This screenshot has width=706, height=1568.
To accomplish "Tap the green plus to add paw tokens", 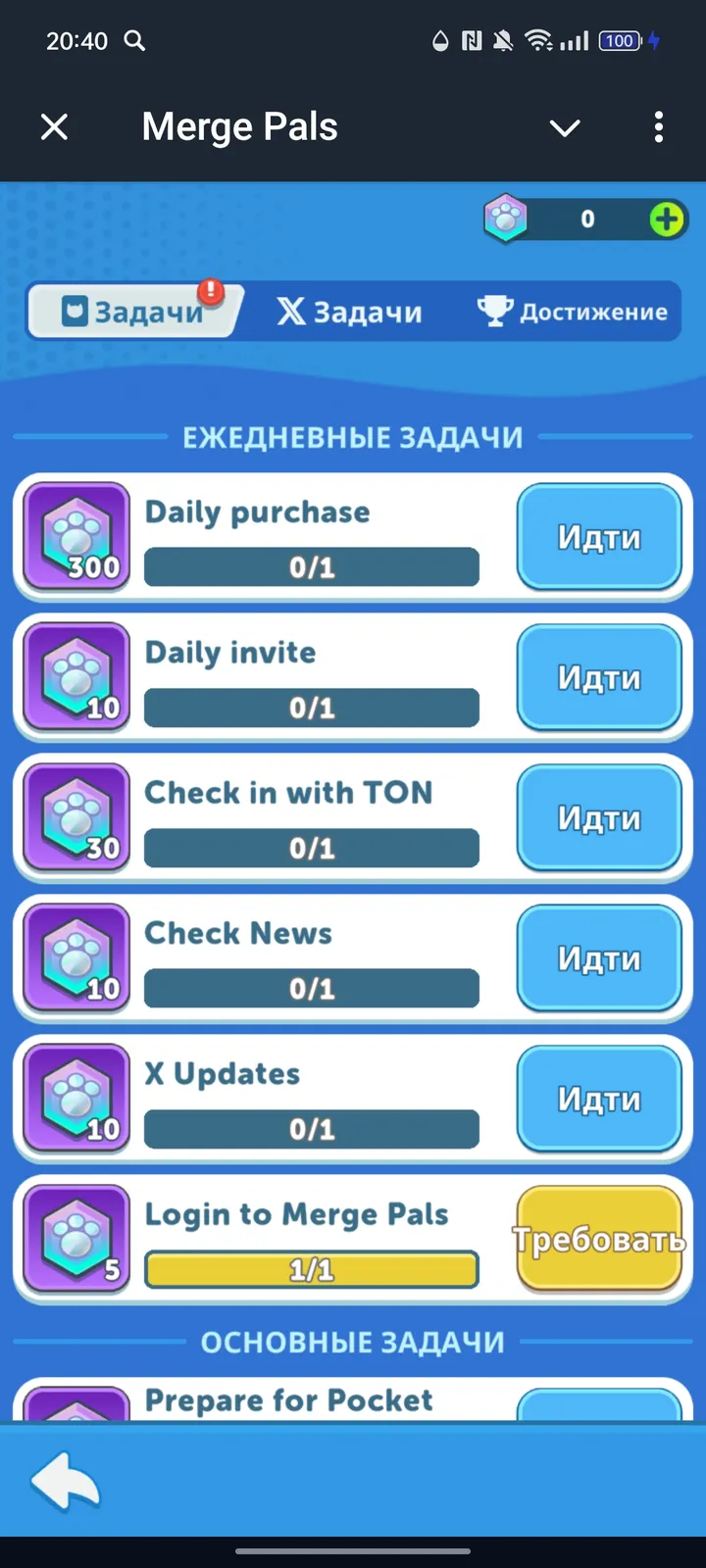I will click(x=667, y=219).
